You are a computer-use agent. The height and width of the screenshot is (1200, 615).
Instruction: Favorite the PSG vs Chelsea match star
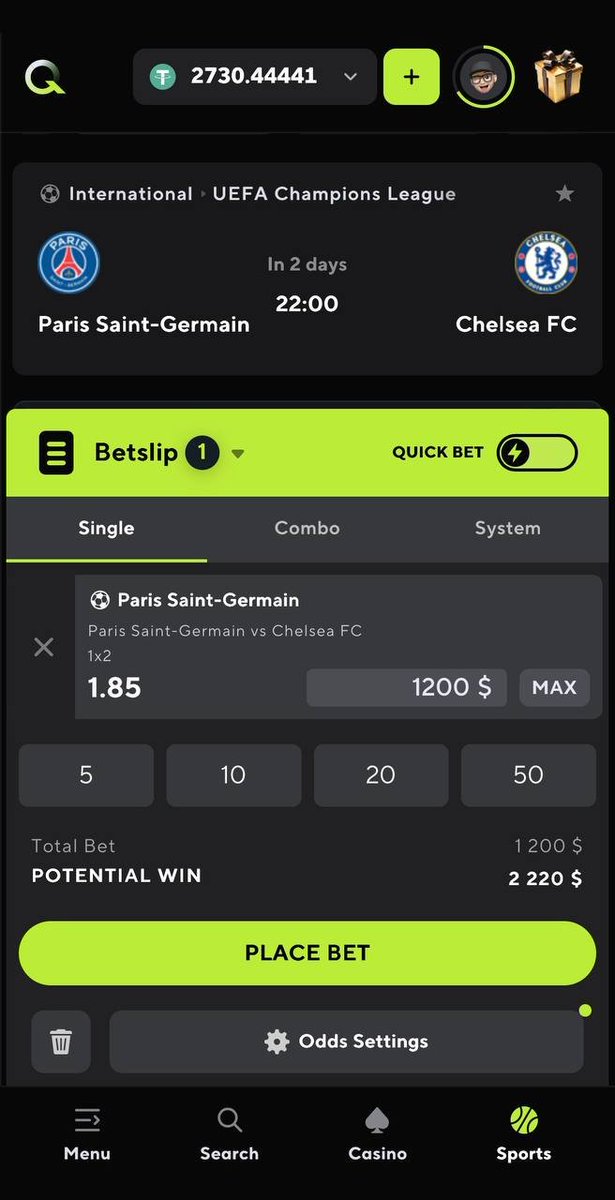click(565, 193)
